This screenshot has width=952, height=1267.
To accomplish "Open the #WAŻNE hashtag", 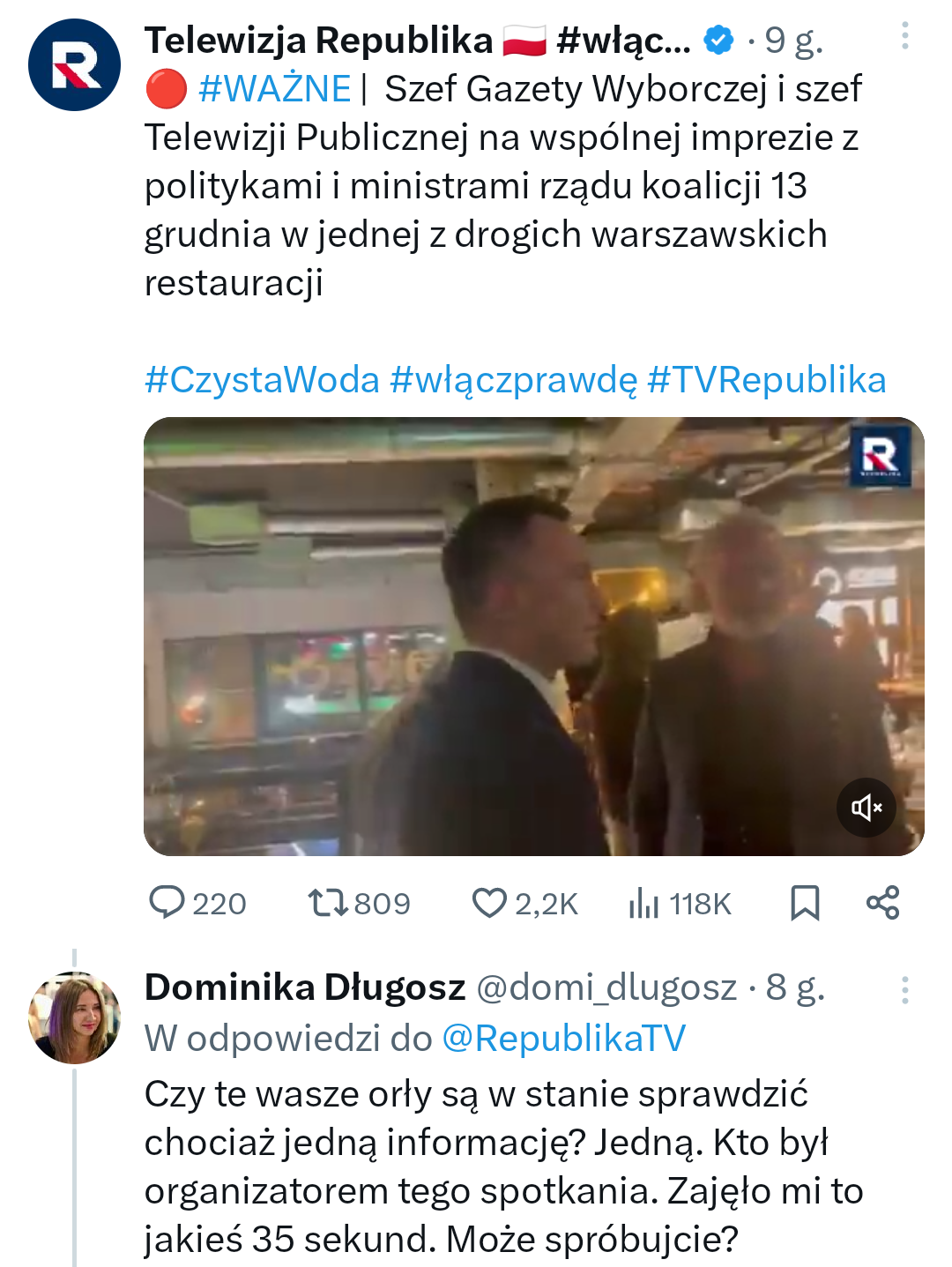I will [x=275, y=89].
